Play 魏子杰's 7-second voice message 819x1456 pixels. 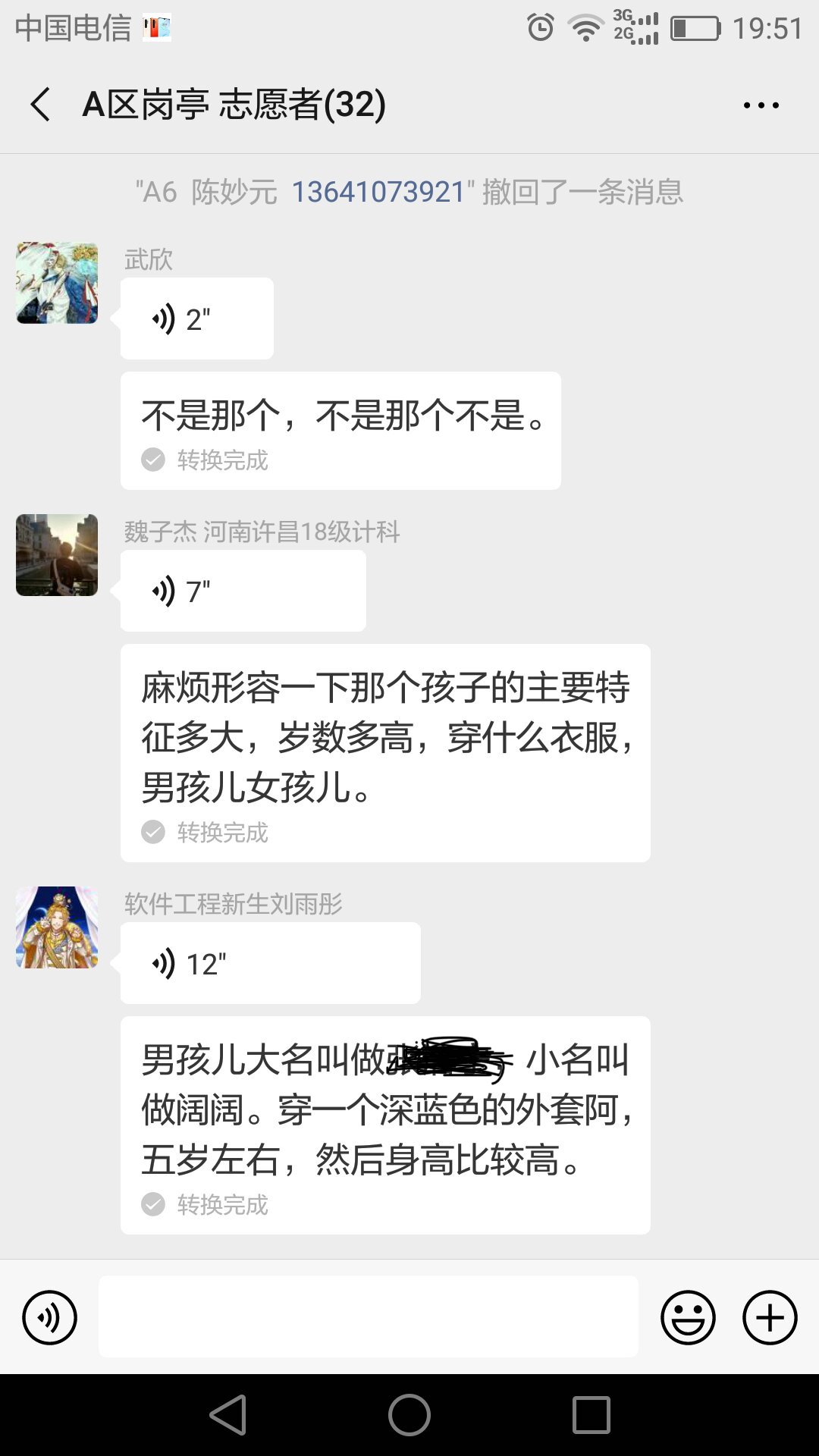pyautogui.click(x=243, y=591)
